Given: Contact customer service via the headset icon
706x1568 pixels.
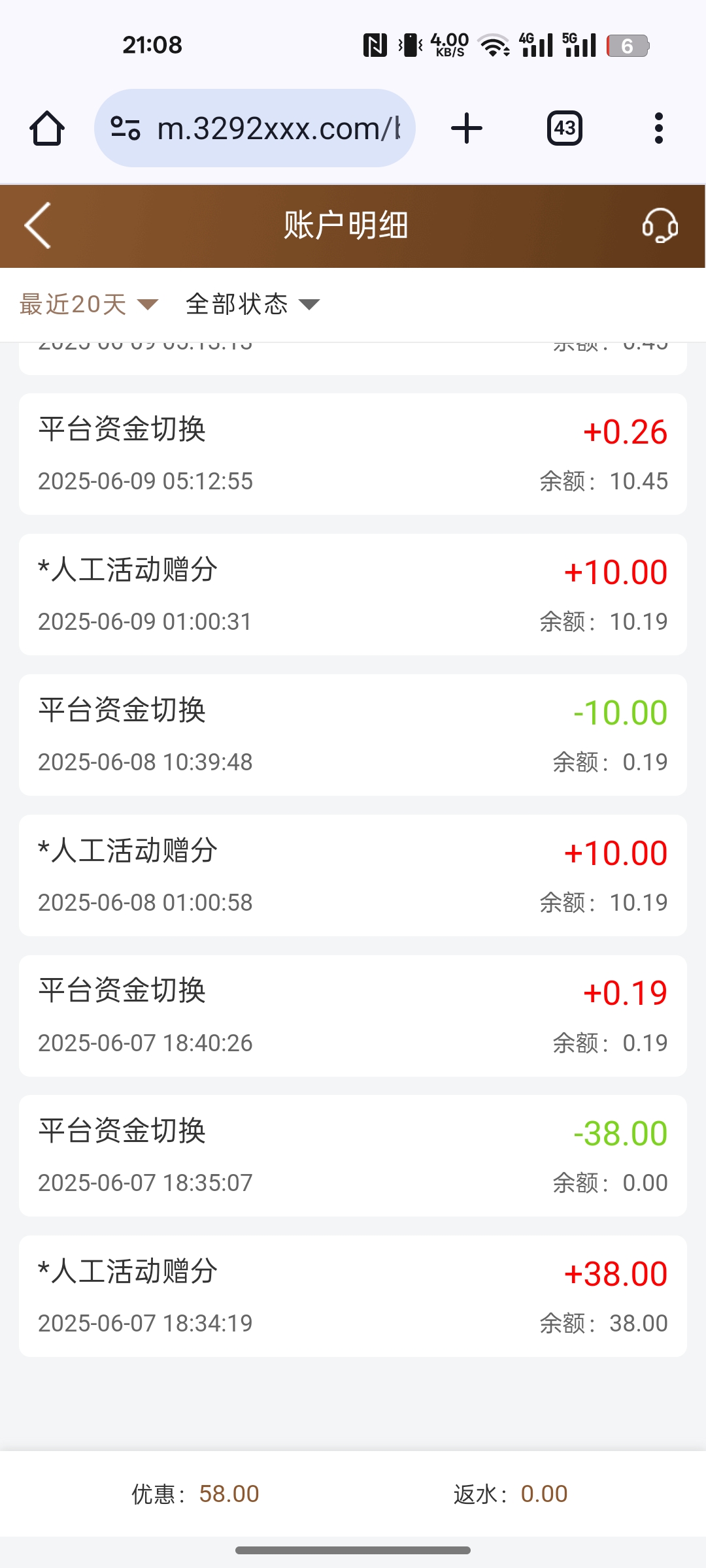Looking at the screenshot, I should (x=660, y=225).
